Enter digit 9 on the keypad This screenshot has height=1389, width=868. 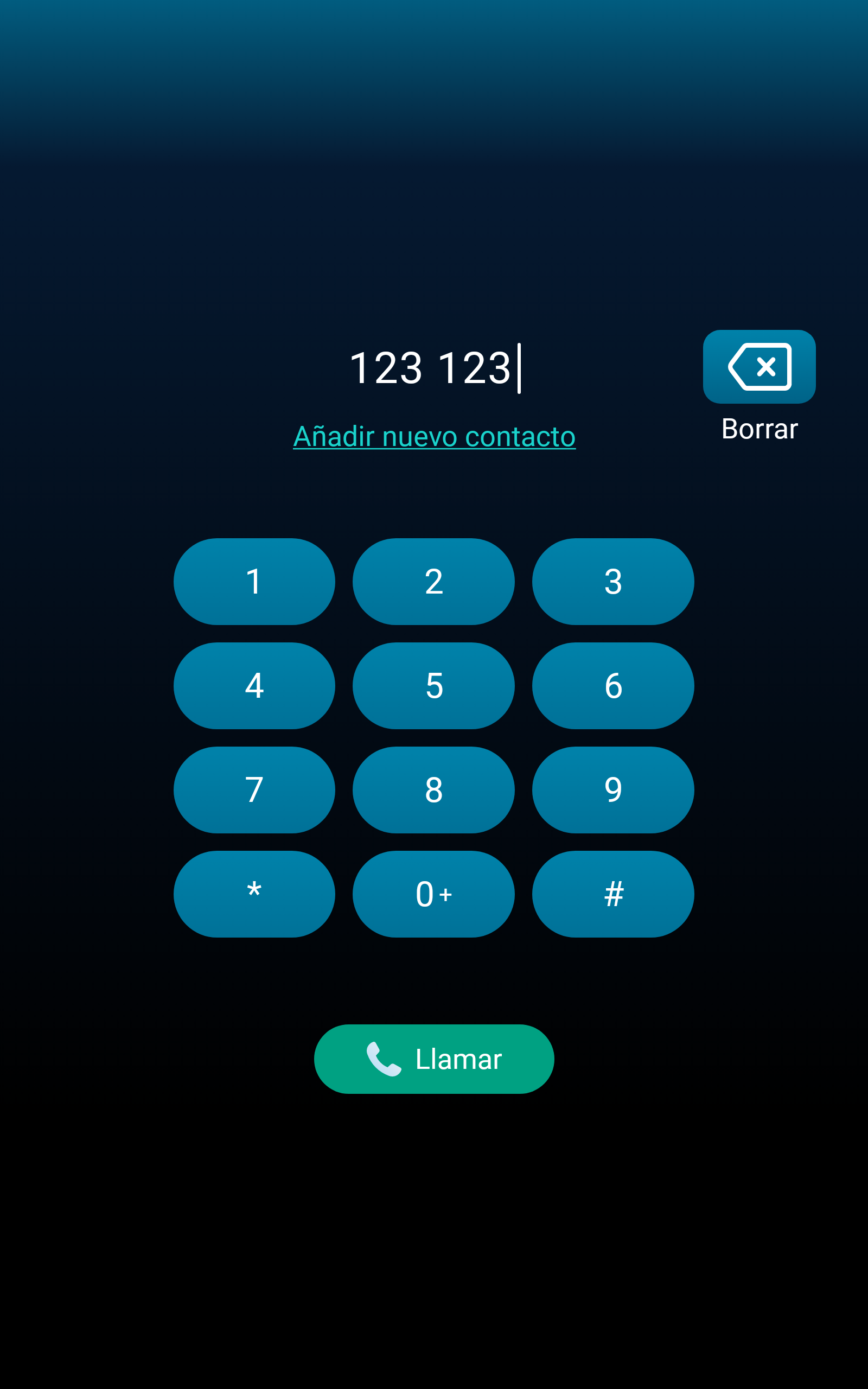[613, 790]
